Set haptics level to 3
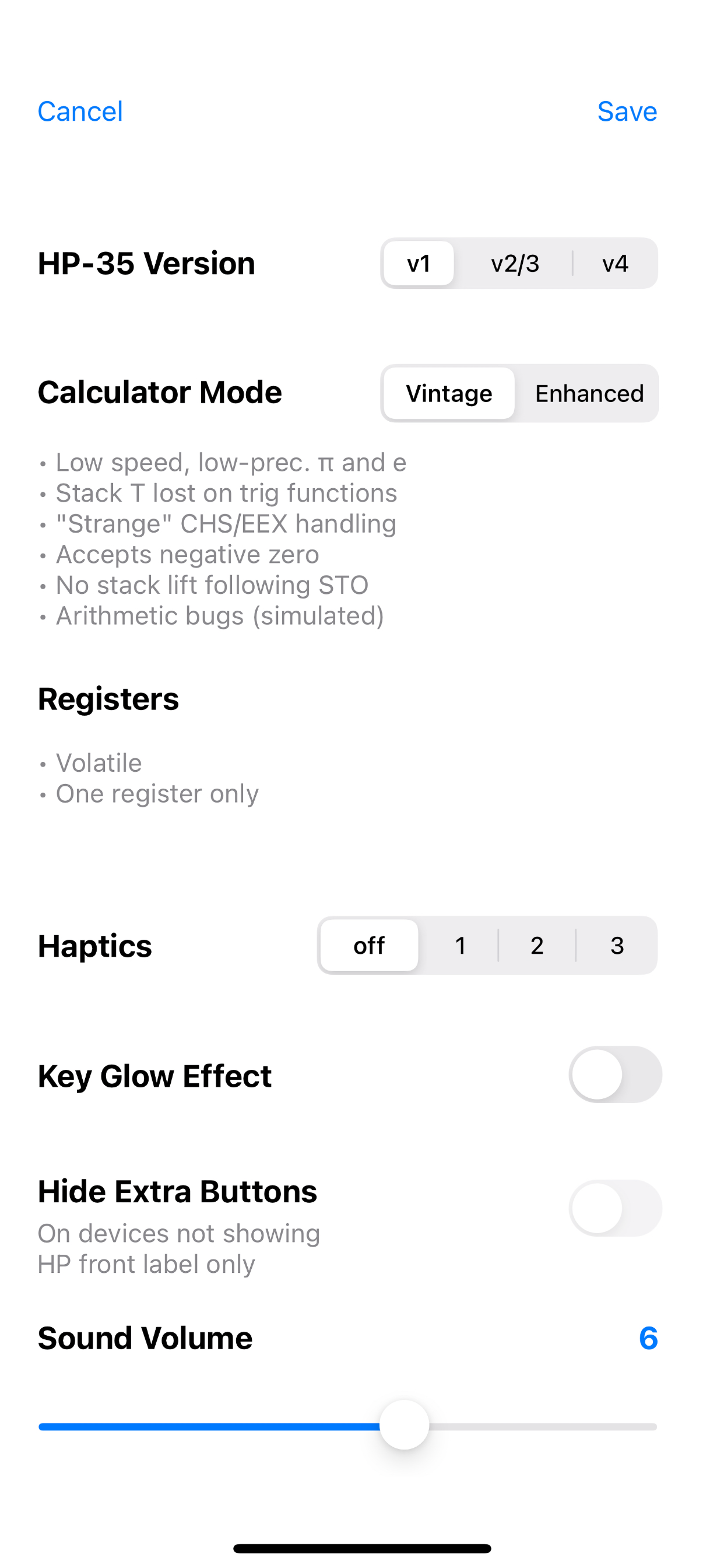The image size is (724, 1568). (x=616, y=946)
